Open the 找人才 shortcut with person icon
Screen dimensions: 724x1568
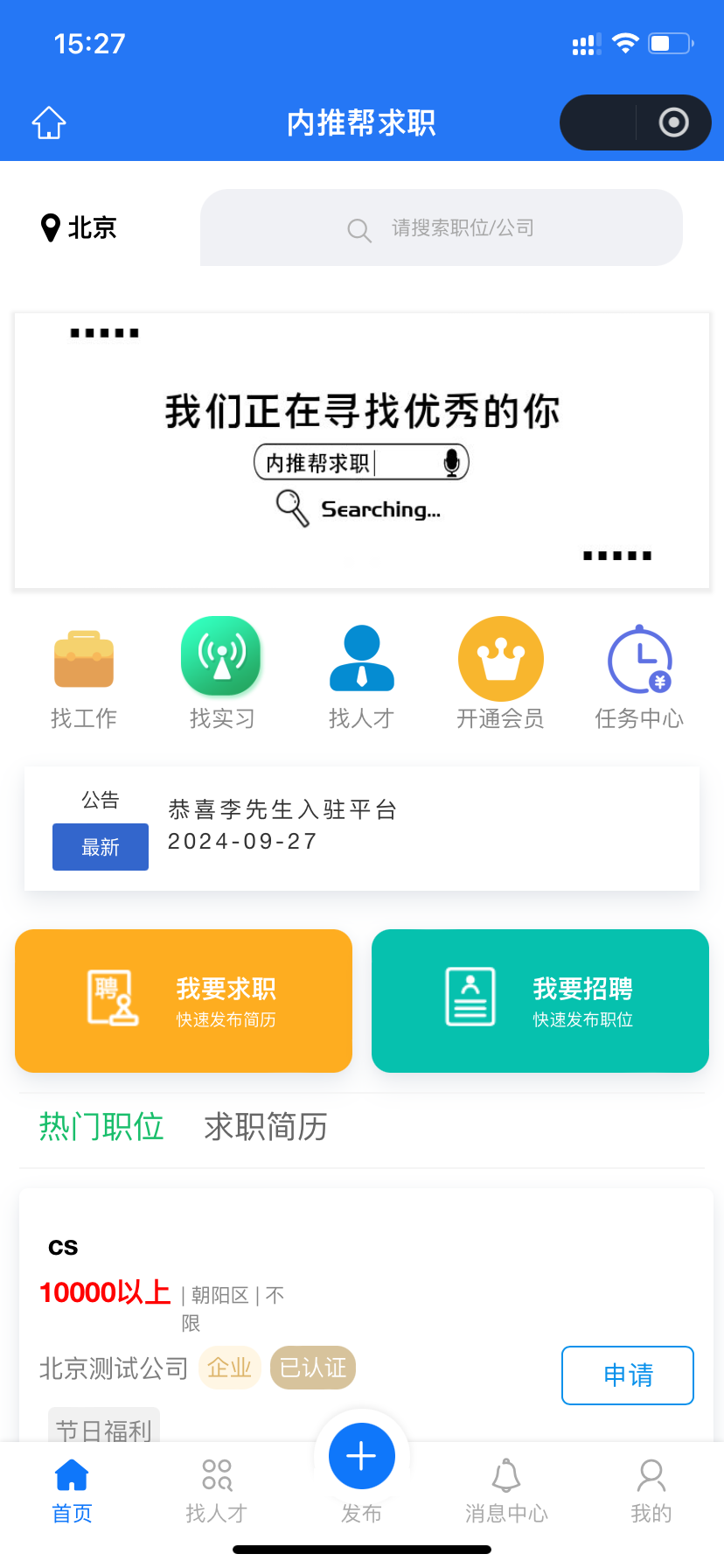361,674
